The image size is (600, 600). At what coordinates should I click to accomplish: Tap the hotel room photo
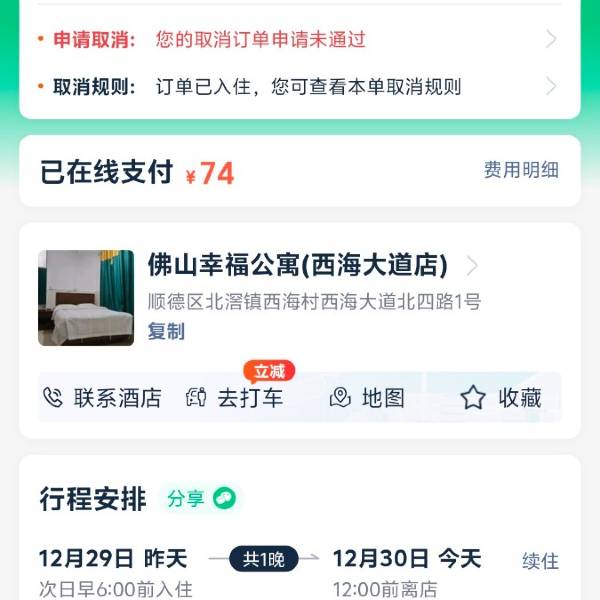(x=86, y=298)
